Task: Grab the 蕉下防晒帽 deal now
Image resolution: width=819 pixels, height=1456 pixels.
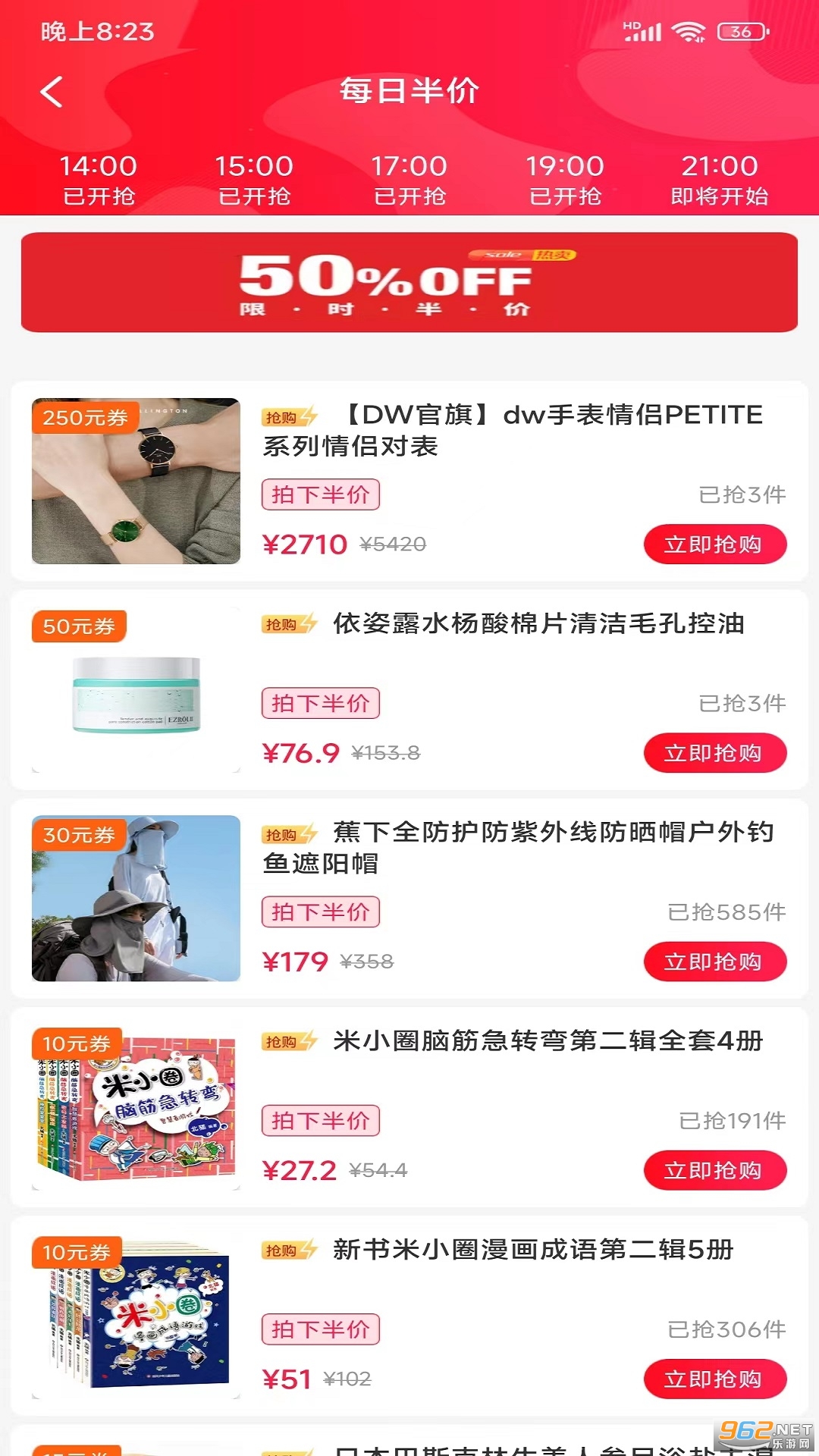Action: (714, 962)
